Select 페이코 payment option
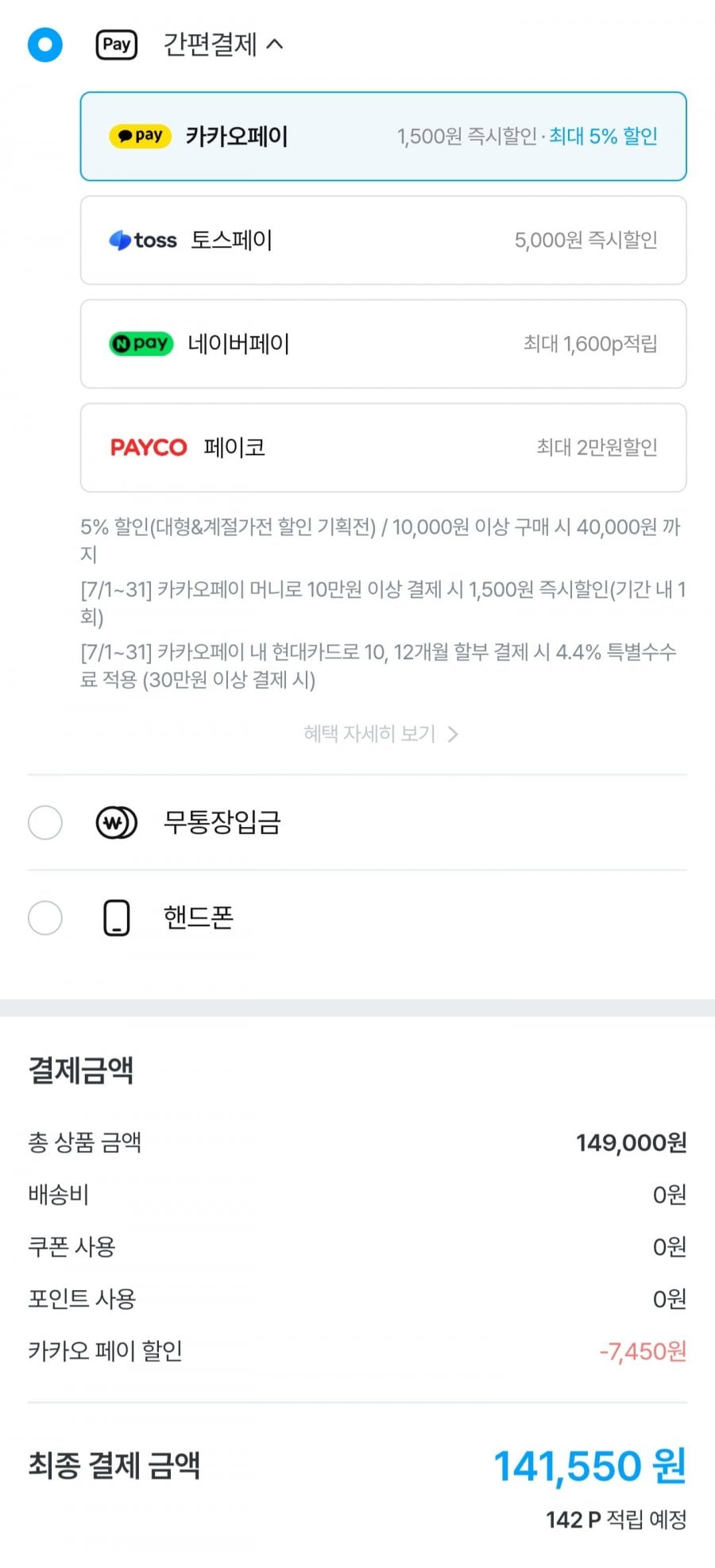Screen dimensions: 715x1568 pyautogui.click(x=383, y=448)
